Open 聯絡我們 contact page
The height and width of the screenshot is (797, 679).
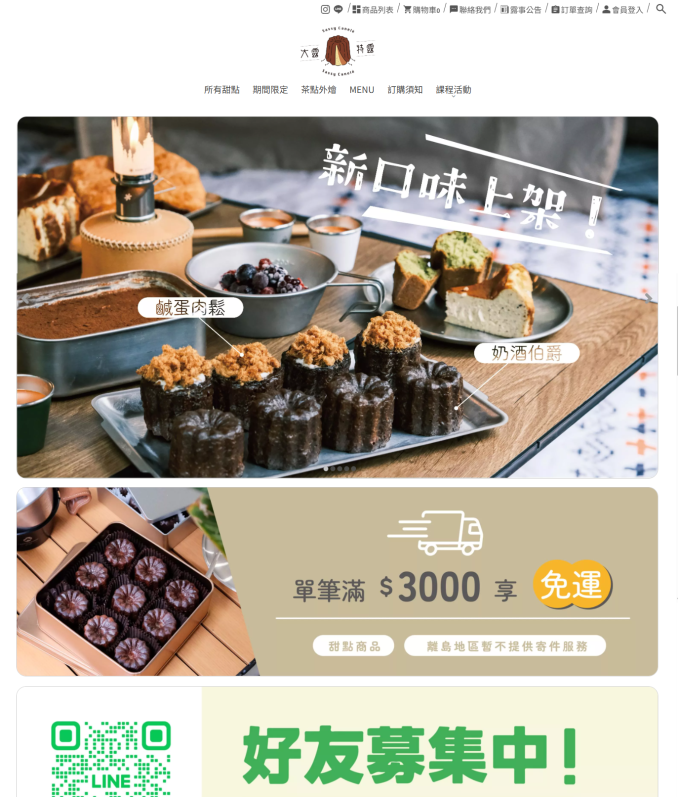point(470,9)
